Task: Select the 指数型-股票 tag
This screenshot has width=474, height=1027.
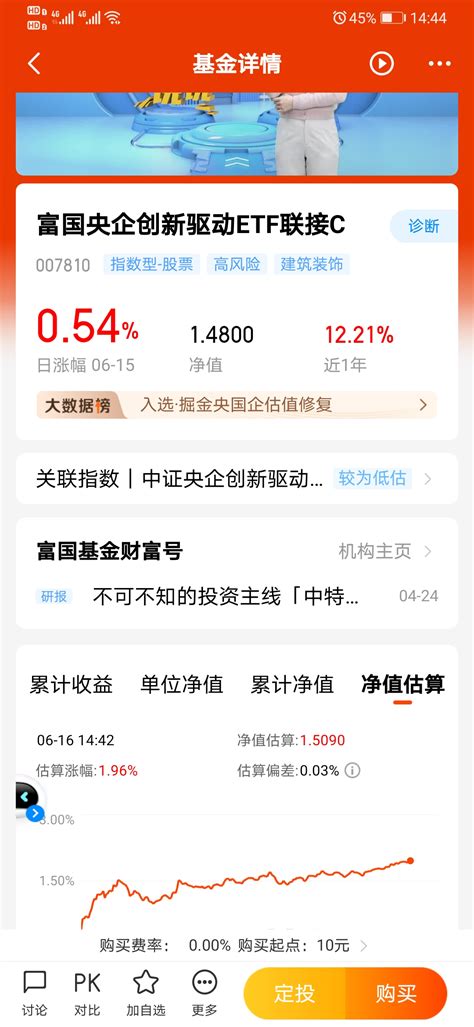Action: click(x=151, y=264)
